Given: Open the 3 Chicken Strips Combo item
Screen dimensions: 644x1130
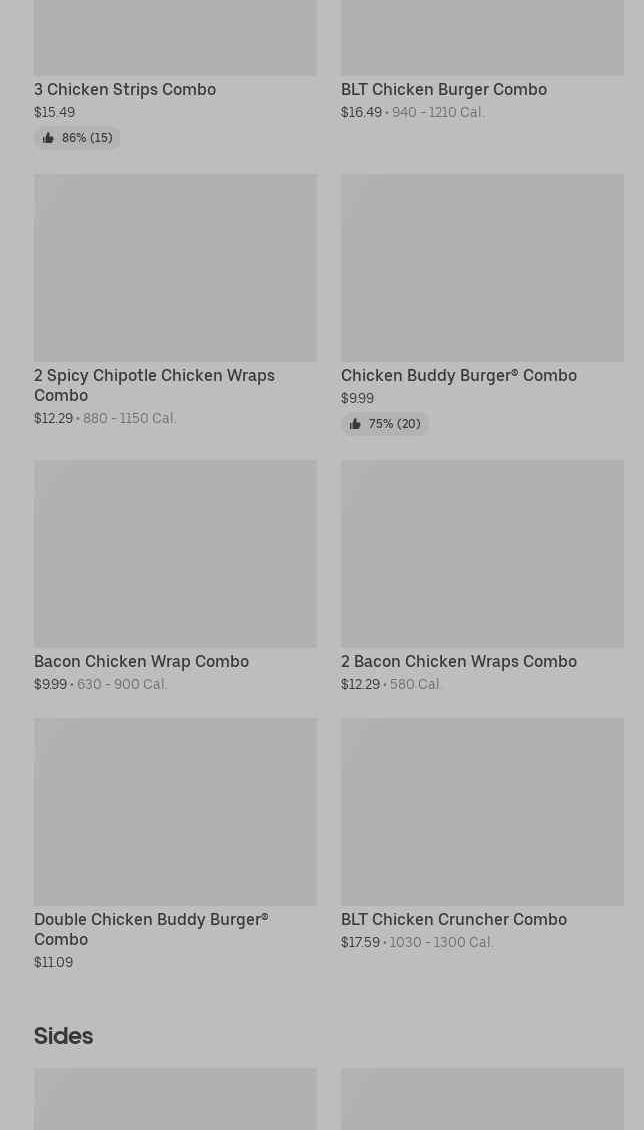Looking at the screenshot, I should pyautogui.click(x=125, y=89).
